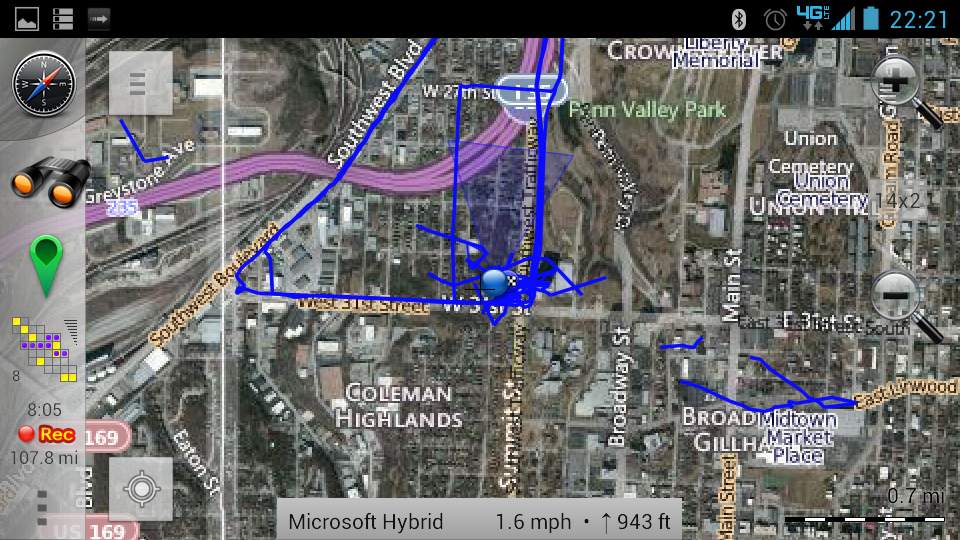Center the map on my location

tap(141, 489)
